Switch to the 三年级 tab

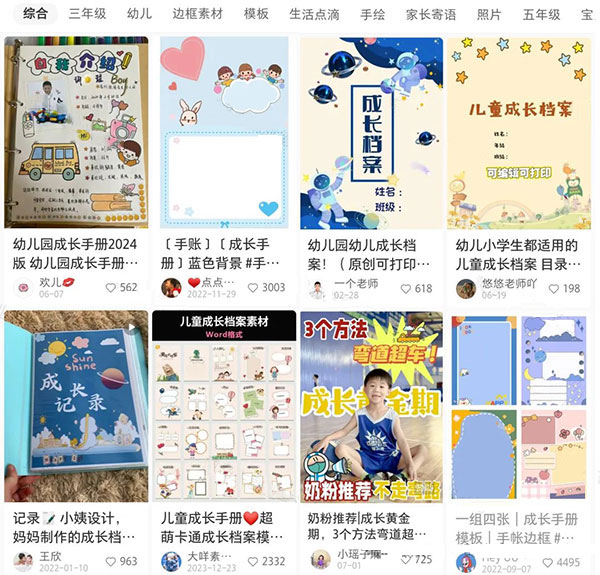tap(87, 14)
